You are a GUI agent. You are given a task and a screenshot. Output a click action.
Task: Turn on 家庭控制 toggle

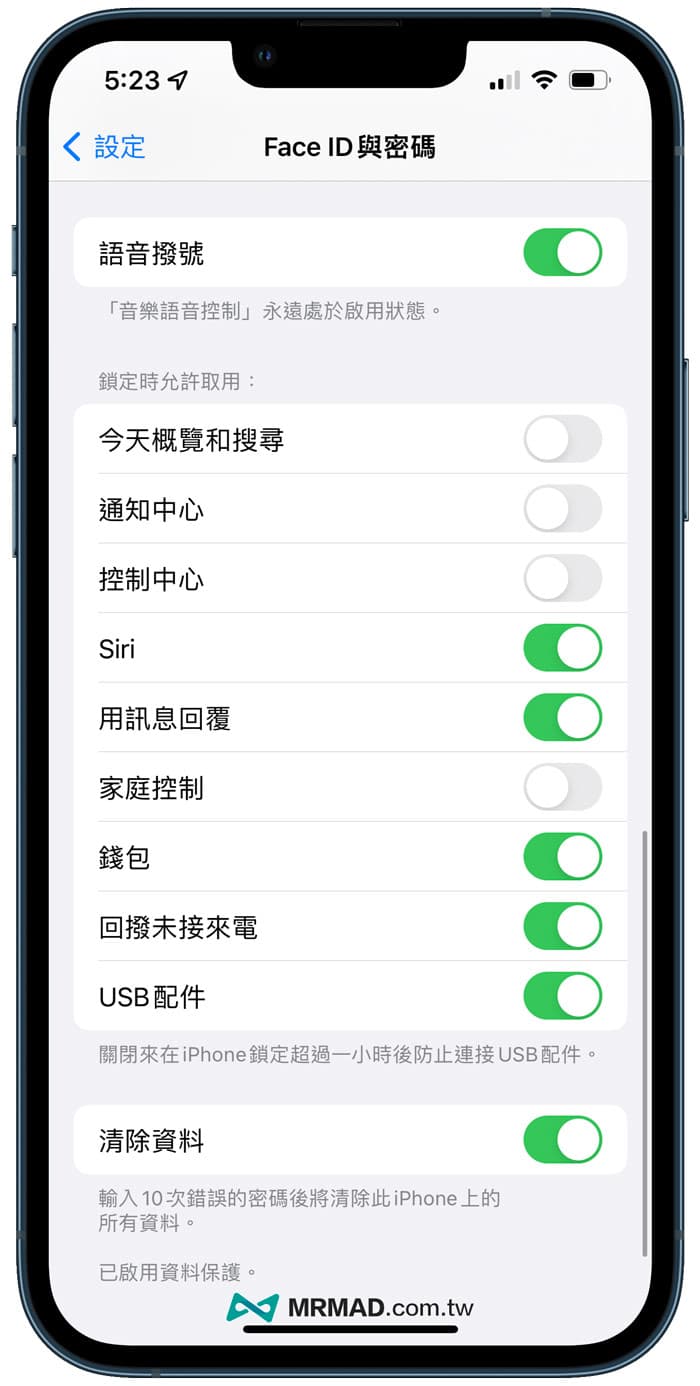point(562,788)
